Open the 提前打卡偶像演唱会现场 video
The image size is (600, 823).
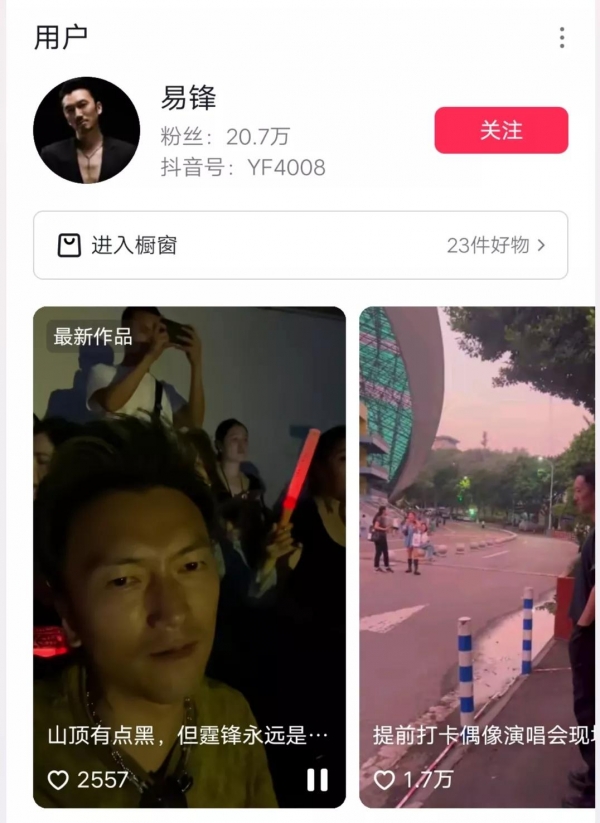(478, 540)
